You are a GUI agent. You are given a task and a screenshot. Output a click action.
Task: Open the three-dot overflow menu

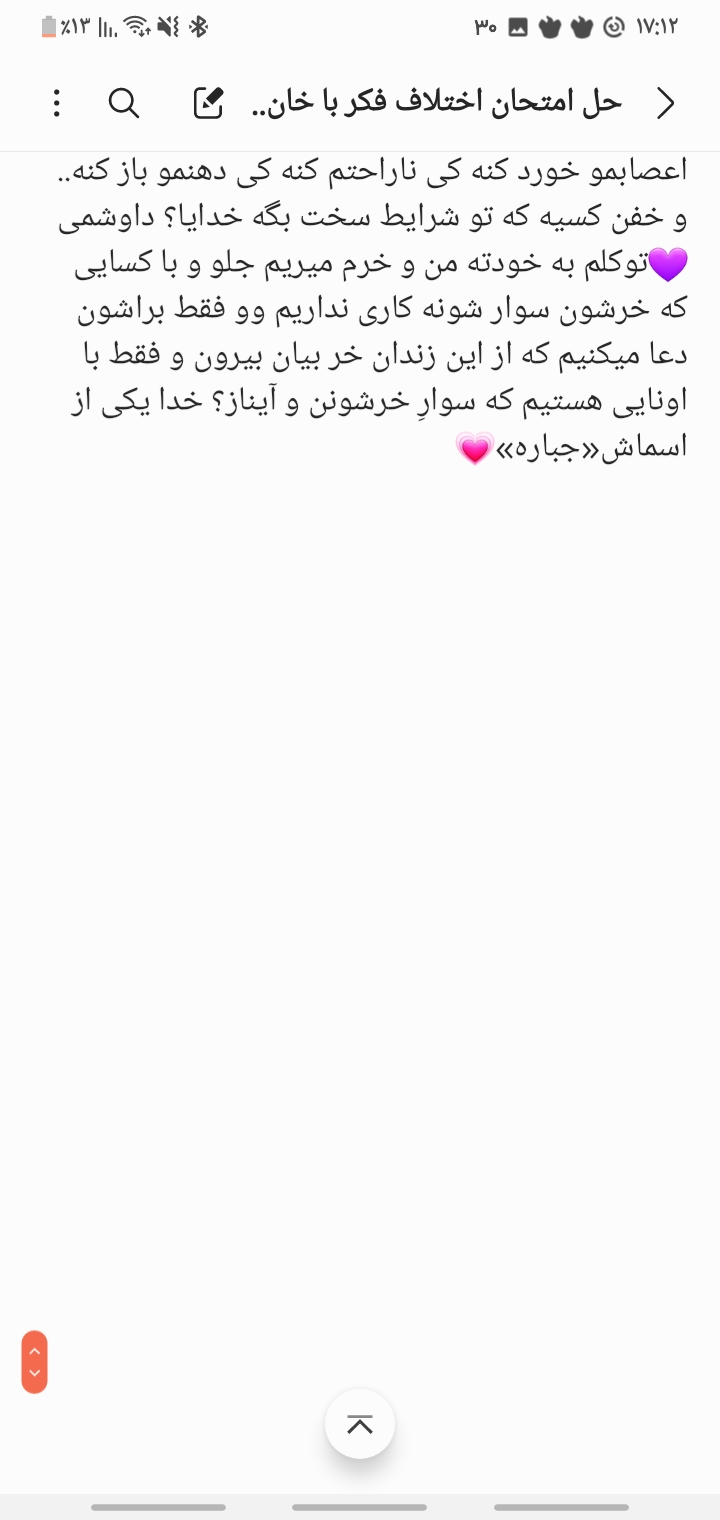[56, 103]
